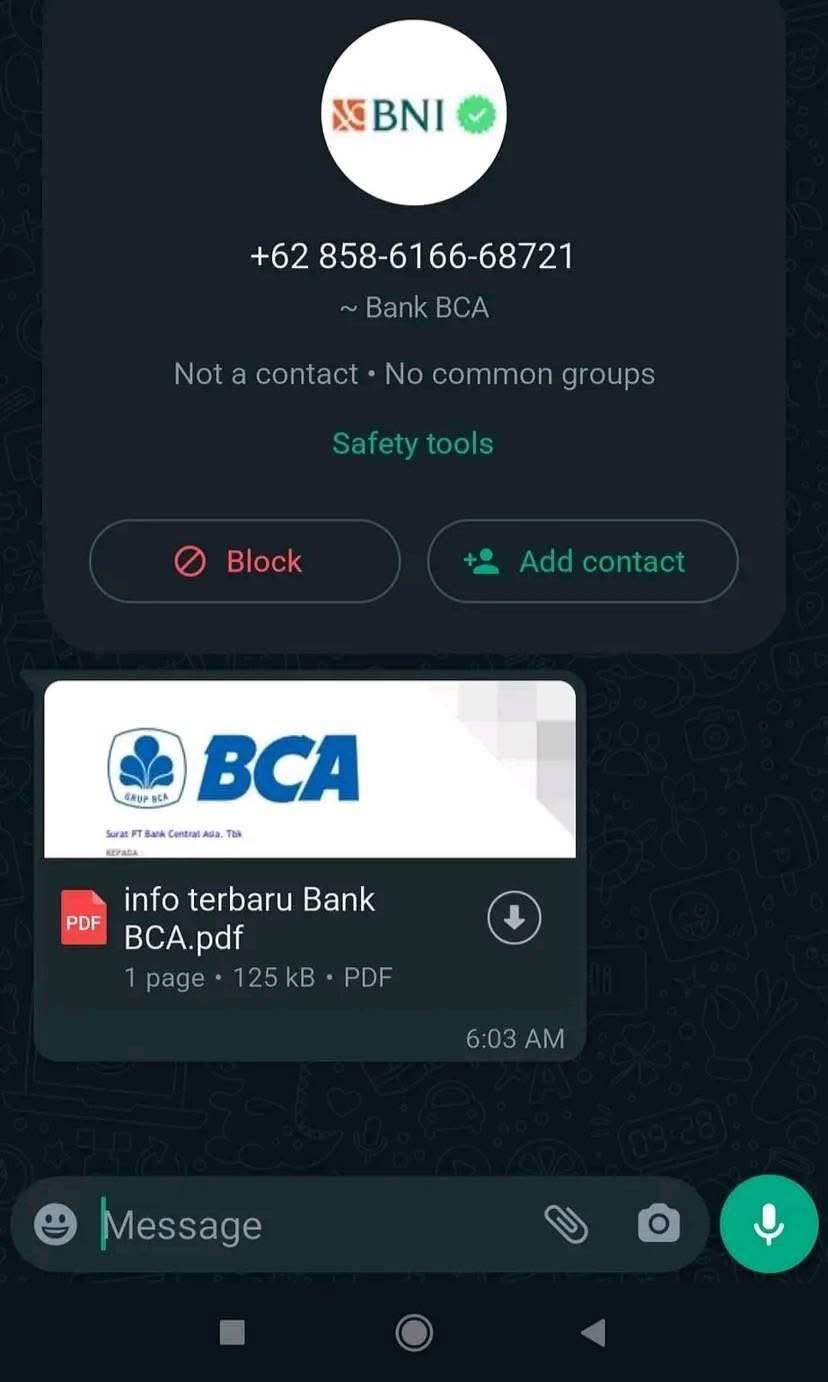Record a voice message with the microphone
This screenshot has width=828, height=1382.
[768, 1223]
